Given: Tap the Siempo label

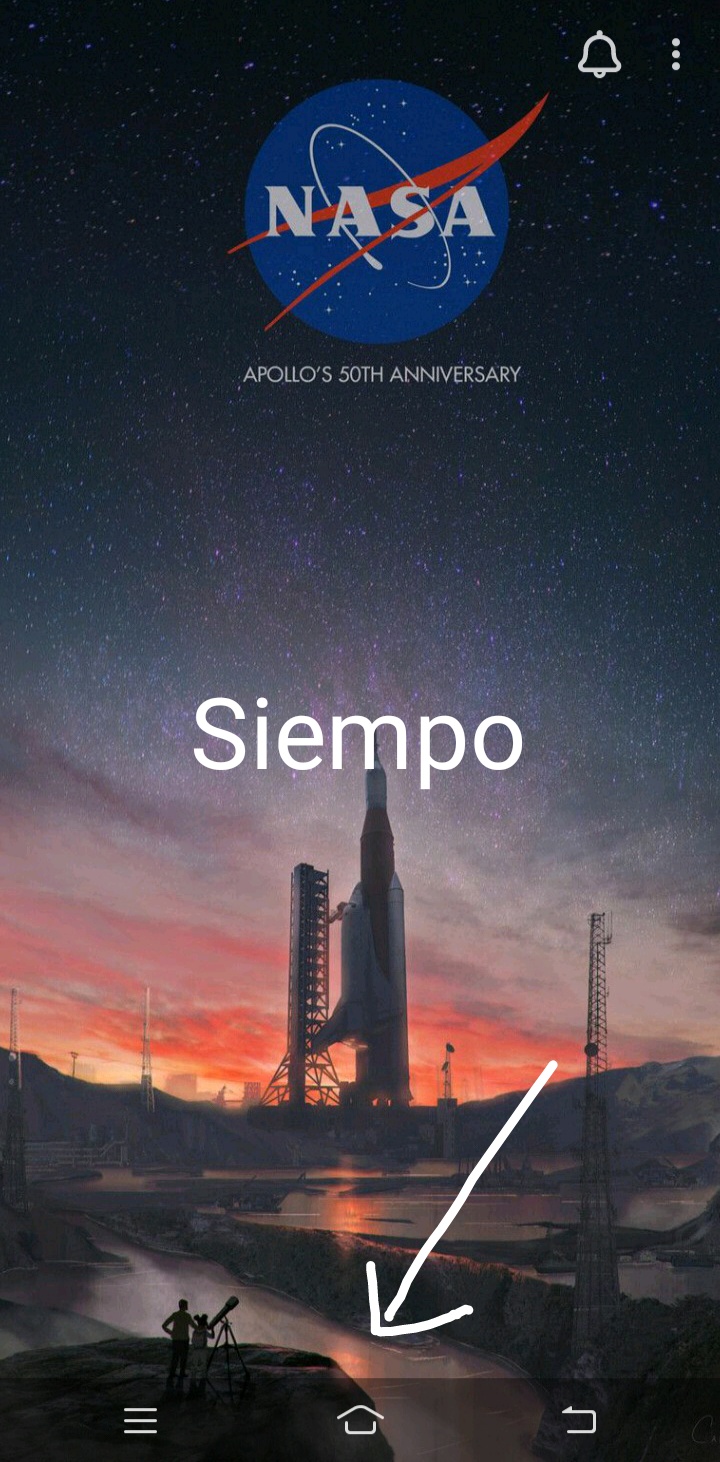Looking at the screenshot, I should click(360, 737).
